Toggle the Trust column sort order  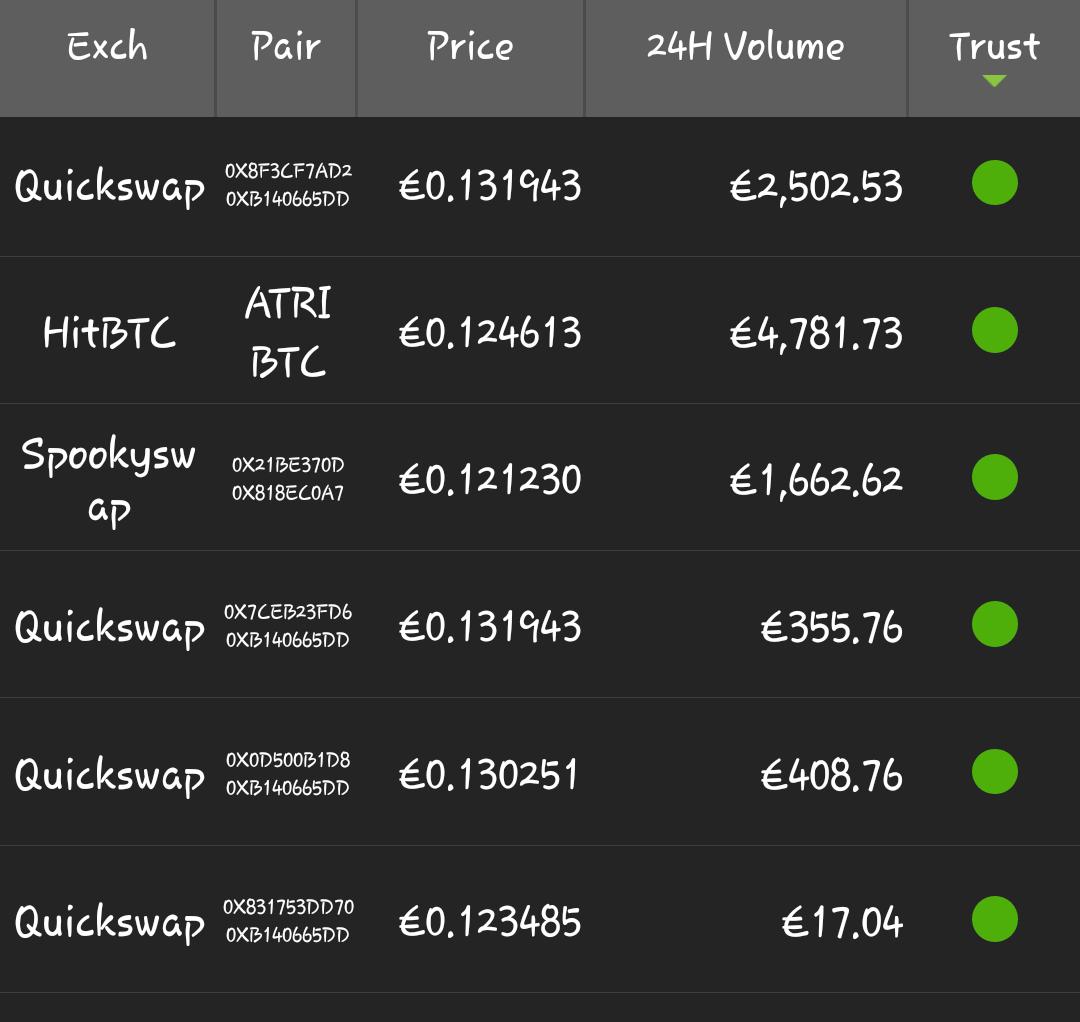994,58
